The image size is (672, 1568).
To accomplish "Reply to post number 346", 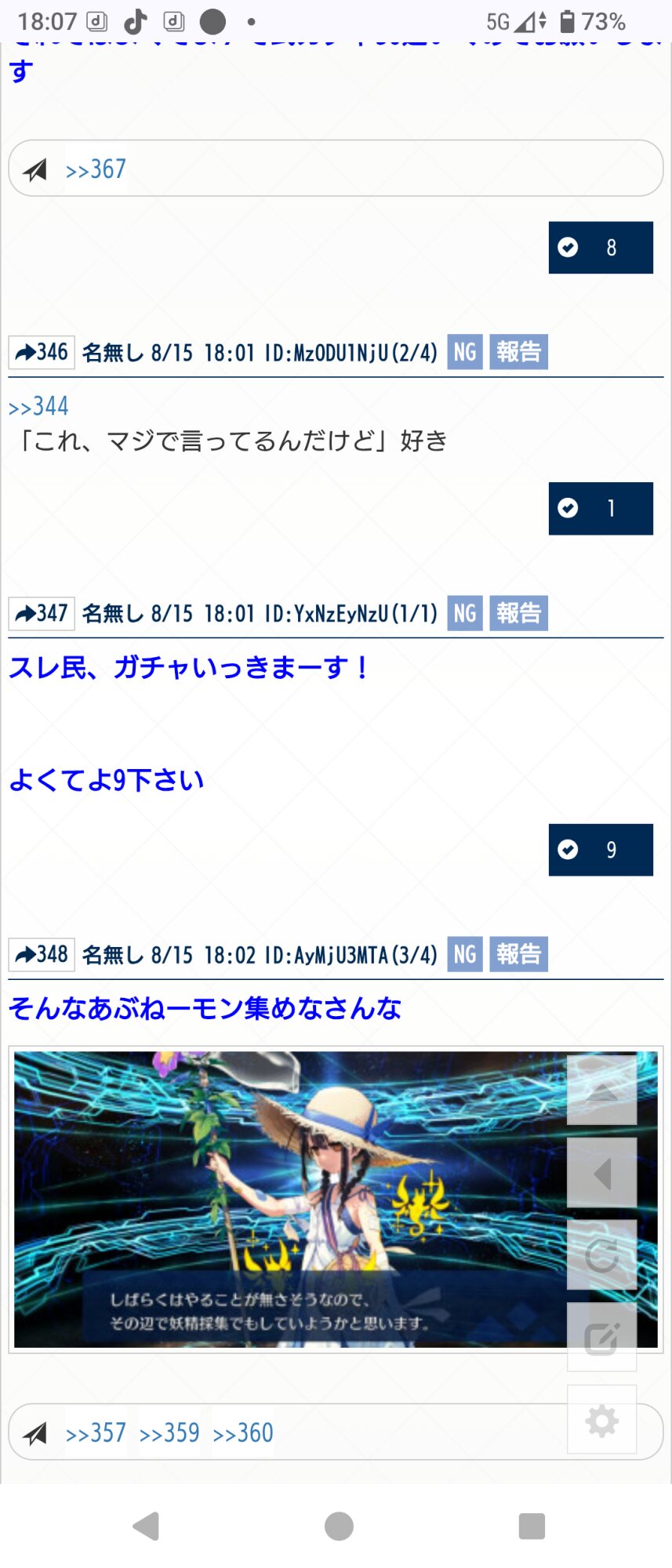I will click(42, 352).
